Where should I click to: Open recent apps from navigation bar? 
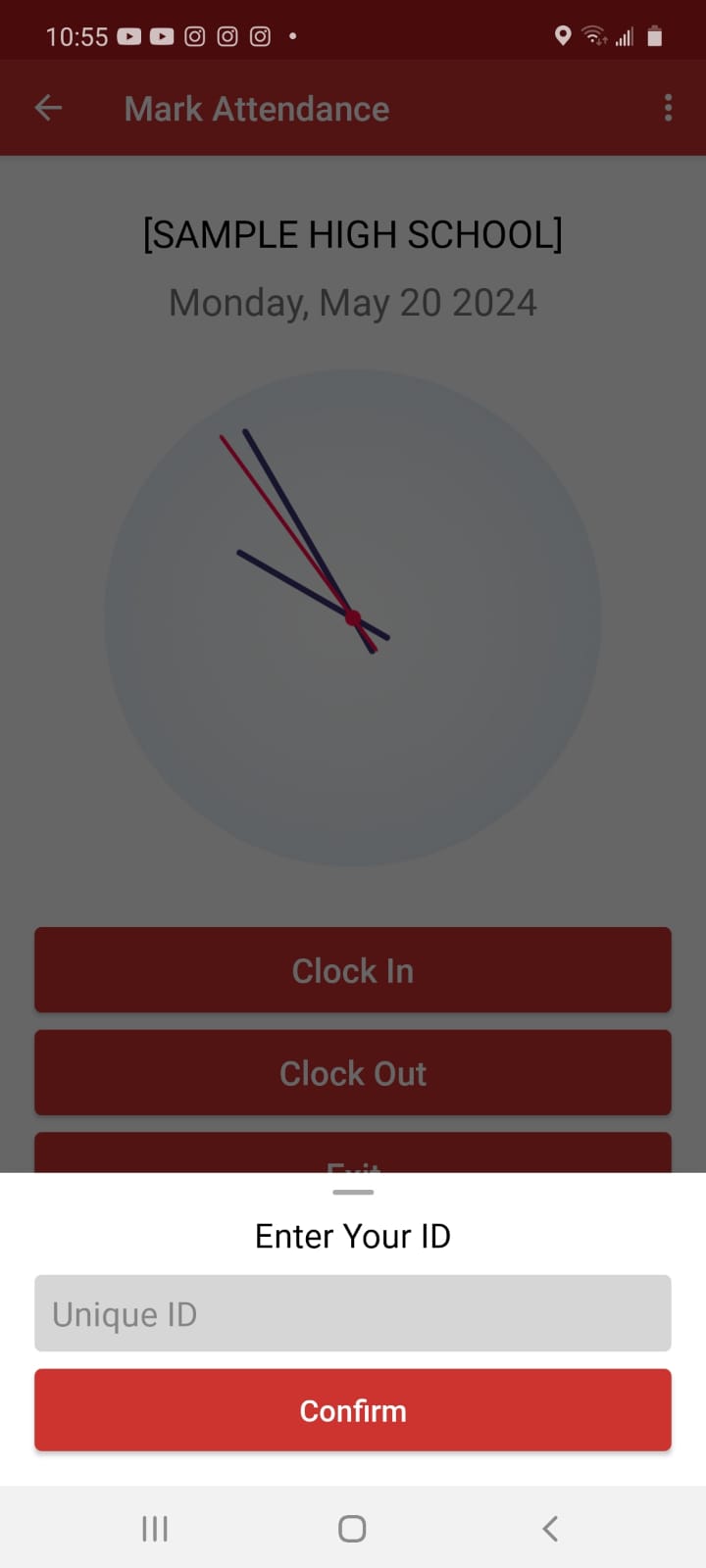[x=155, y=1529]
